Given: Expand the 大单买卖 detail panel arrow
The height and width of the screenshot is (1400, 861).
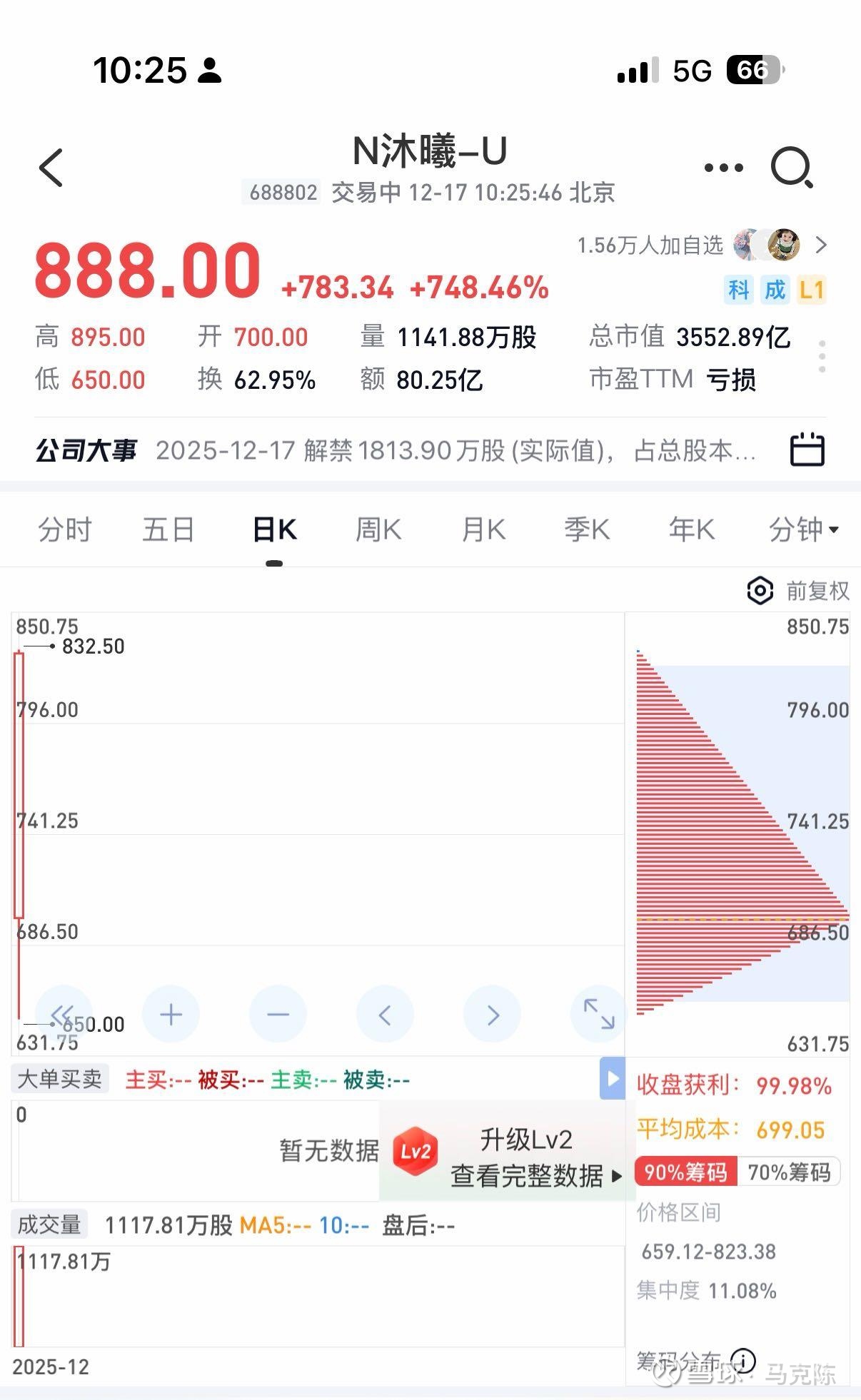Looking at the screenshot, I should click(612, 1079).
